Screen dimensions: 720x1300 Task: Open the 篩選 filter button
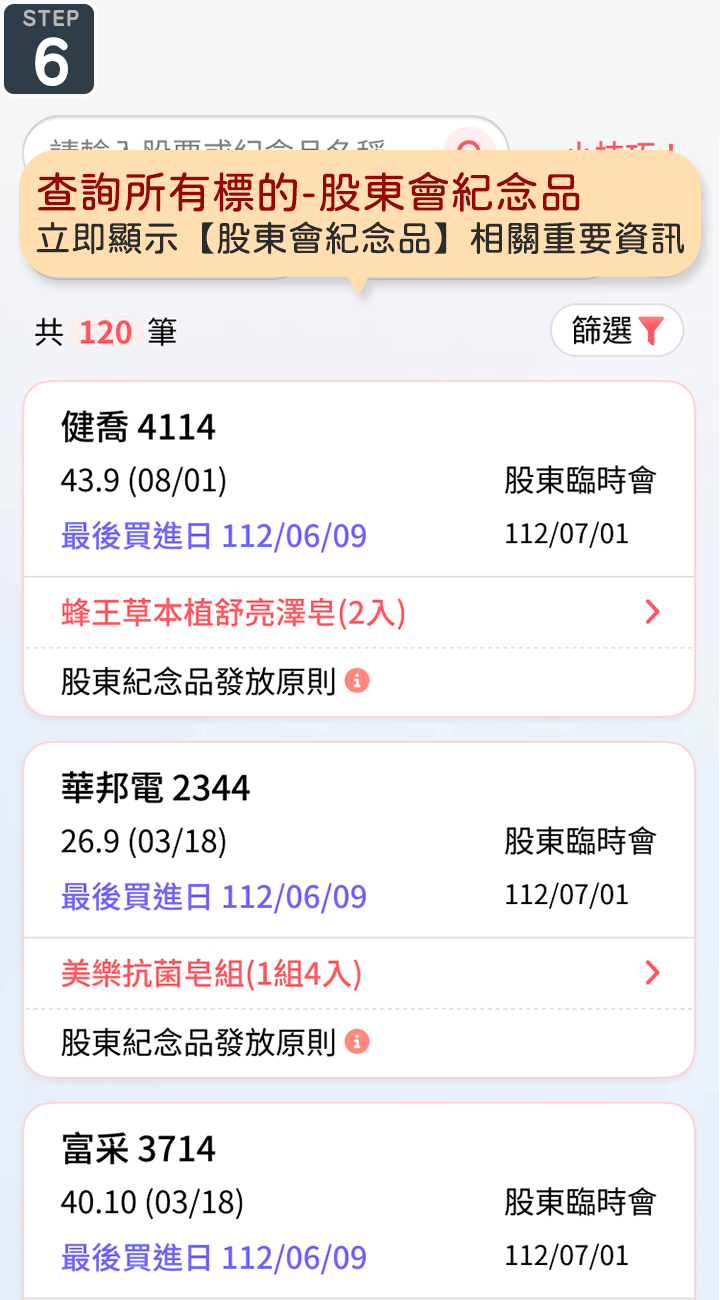(617, 331)
